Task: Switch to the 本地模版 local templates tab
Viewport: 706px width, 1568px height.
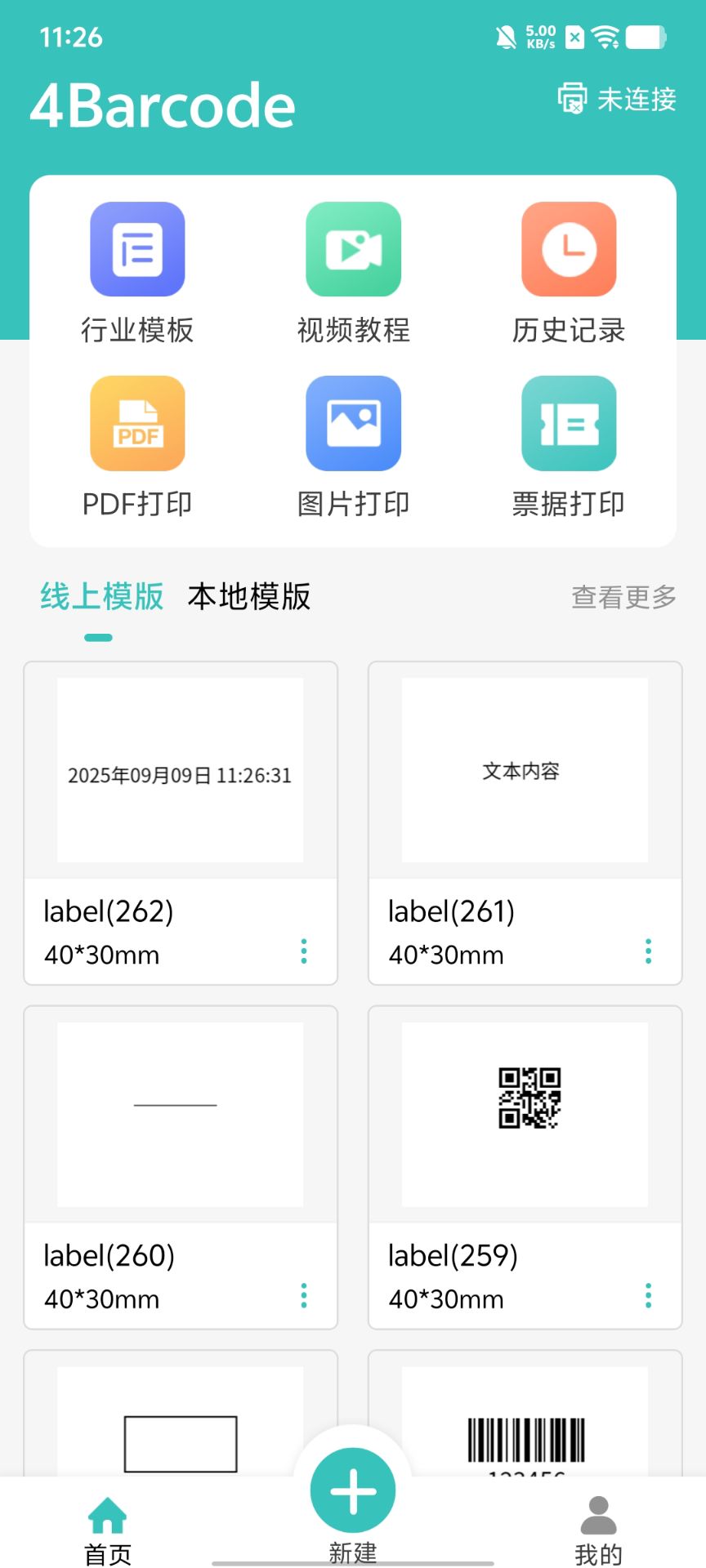Action: coord(248,597)
